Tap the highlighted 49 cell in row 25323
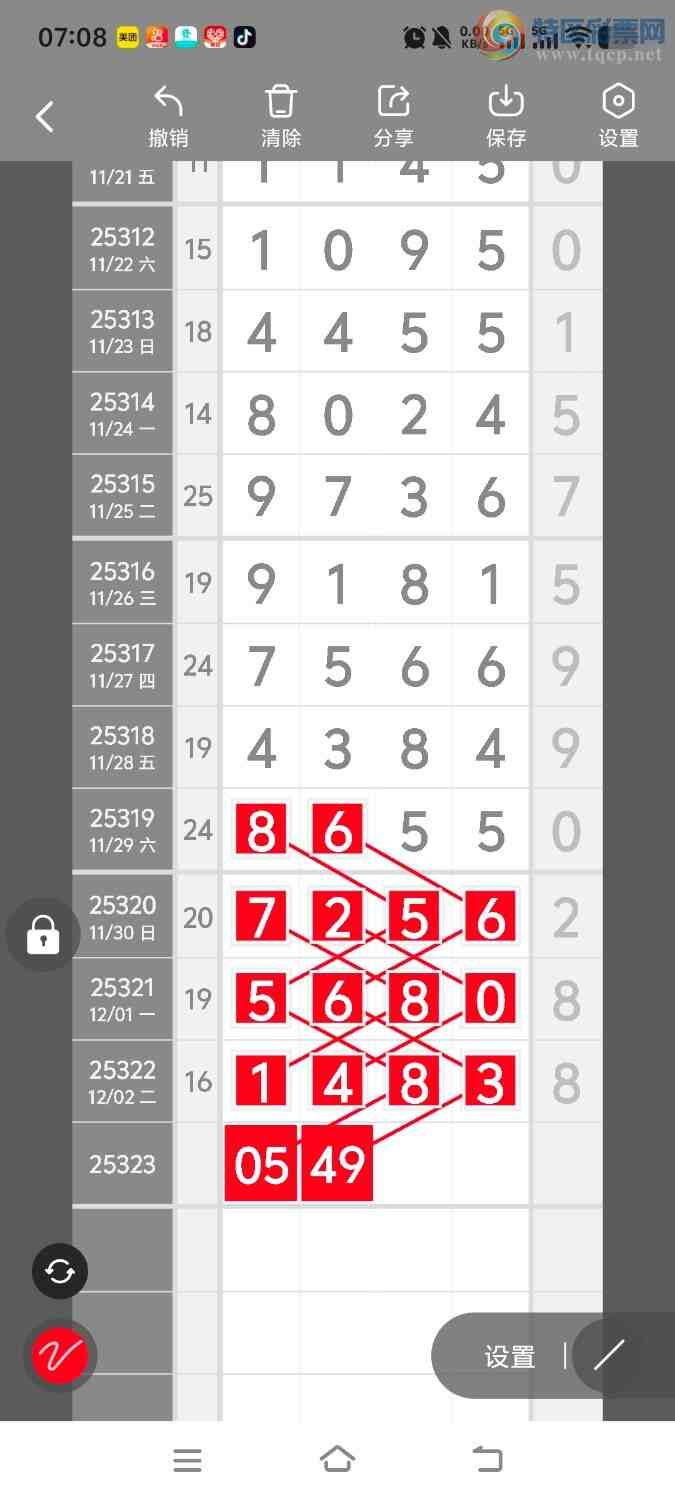675x1500 pixels. [x=337, y=1164]
